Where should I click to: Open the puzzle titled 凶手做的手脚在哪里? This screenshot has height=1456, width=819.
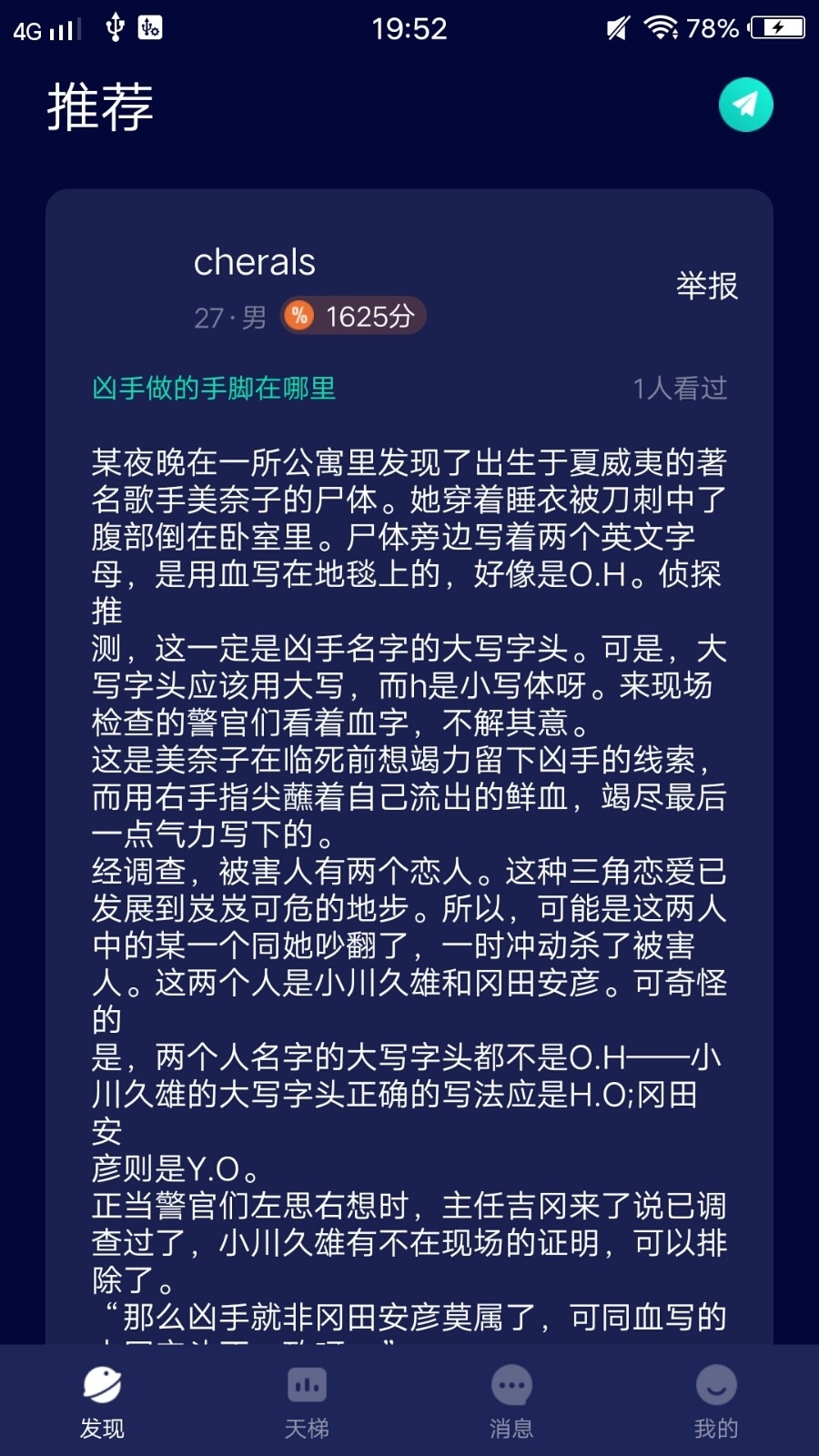point(215,389)
